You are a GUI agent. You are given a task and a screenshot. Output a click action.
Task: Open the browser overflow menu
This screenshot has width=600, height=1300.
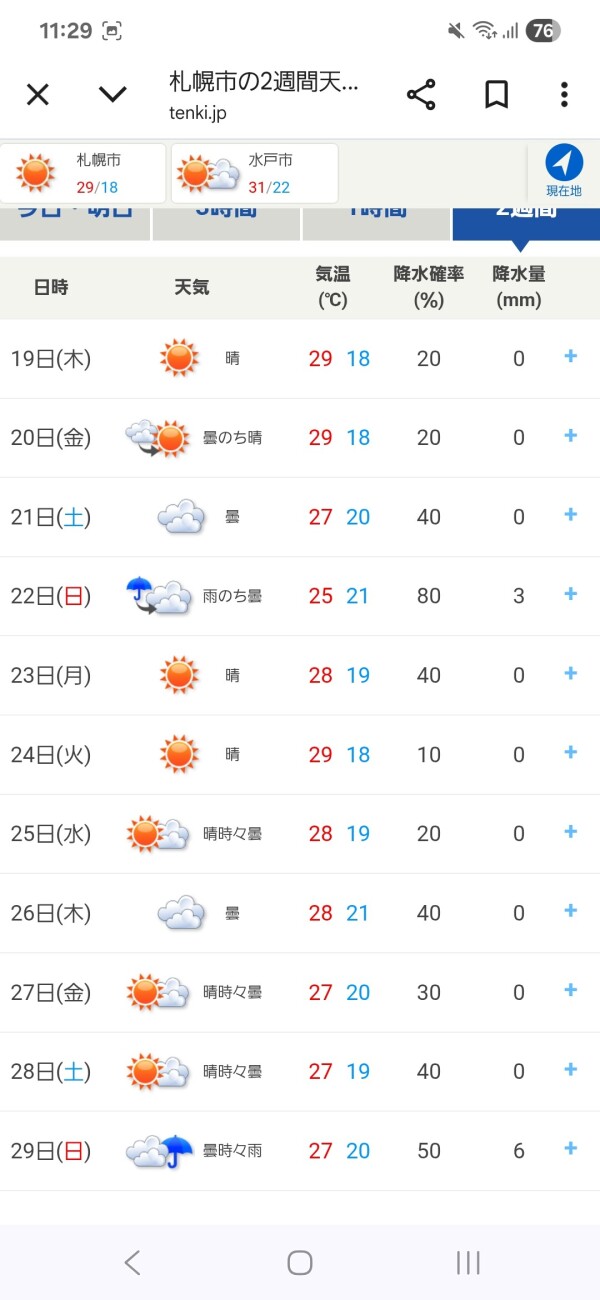click(x=564, y=95)
